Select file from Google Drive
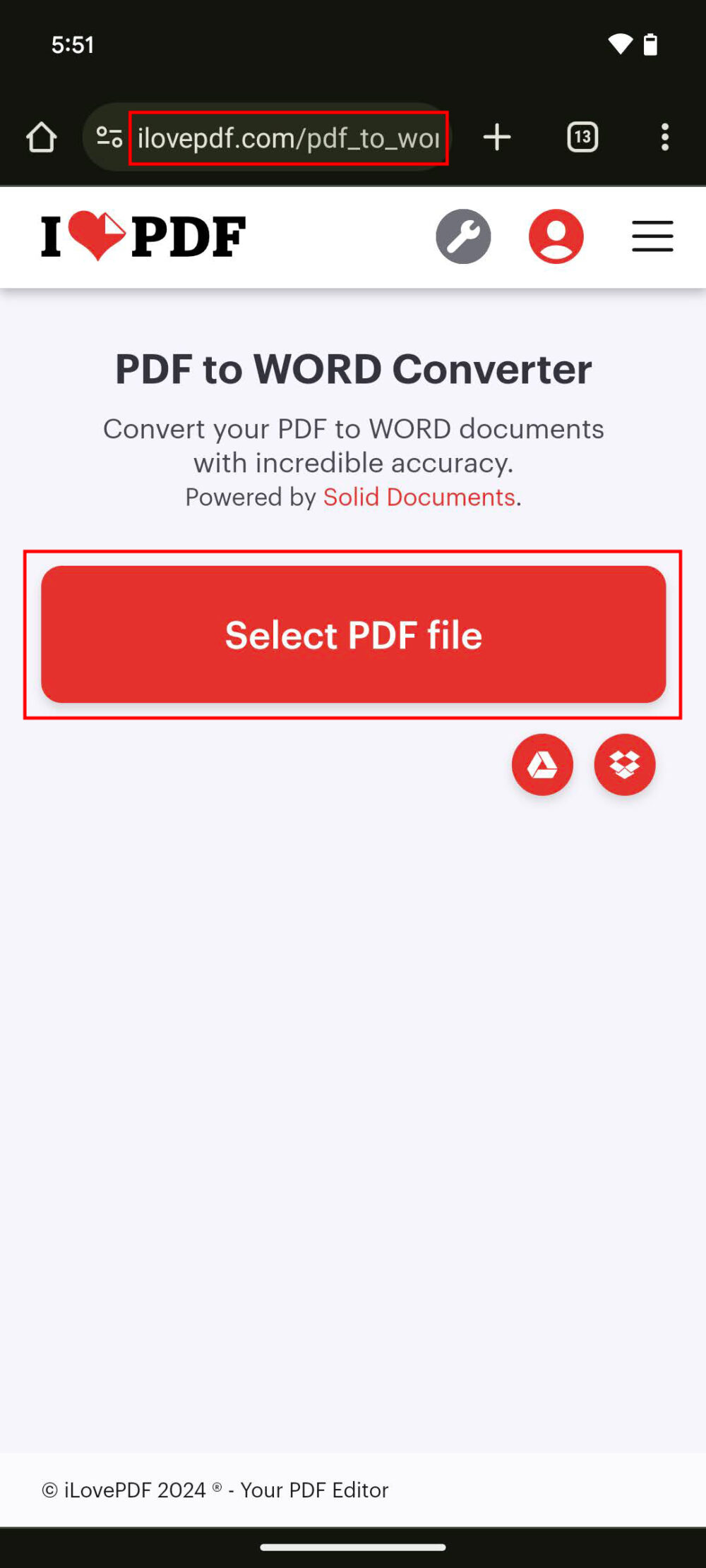The height and width of the screenshot is (1568, 706). click(542, 765)
